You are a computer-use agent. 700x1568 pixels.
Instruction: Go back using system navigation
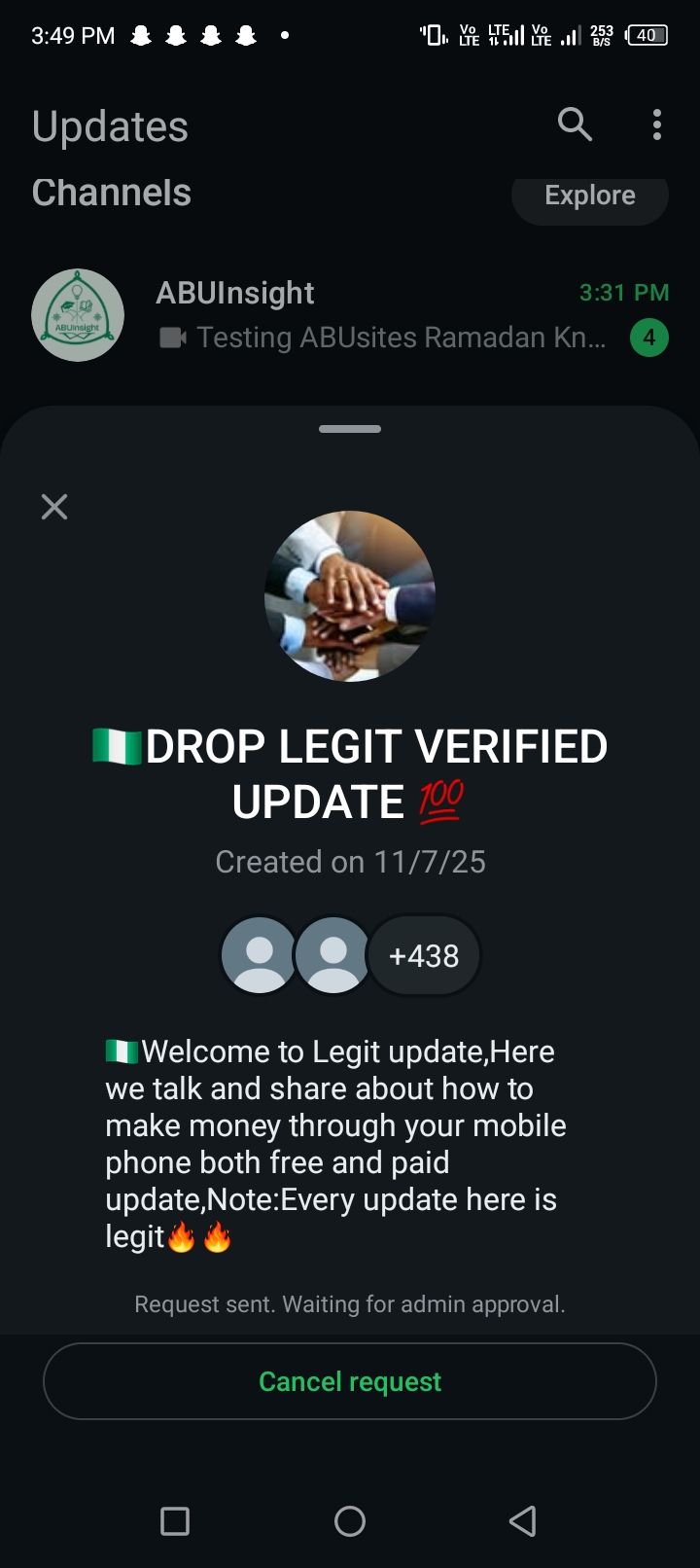(x=523, y=1521)
